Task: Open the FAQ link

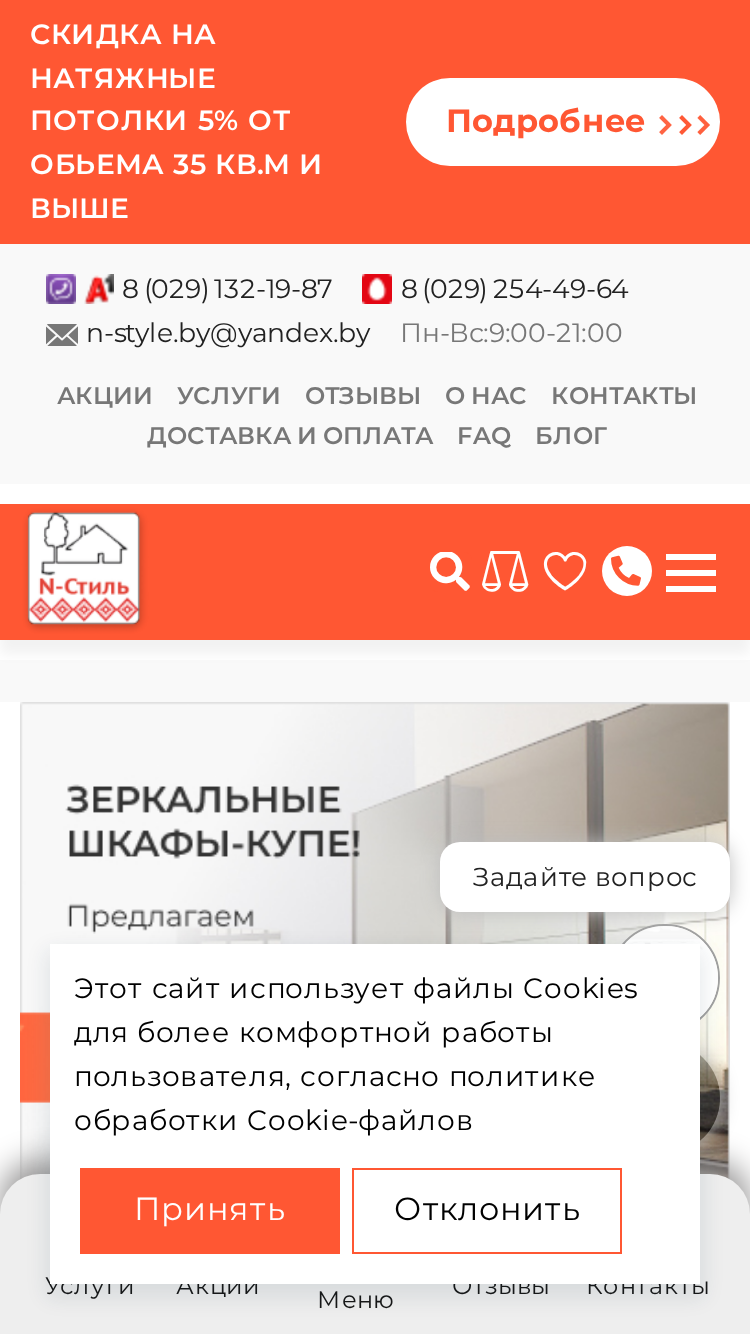Action: [484, 437]
